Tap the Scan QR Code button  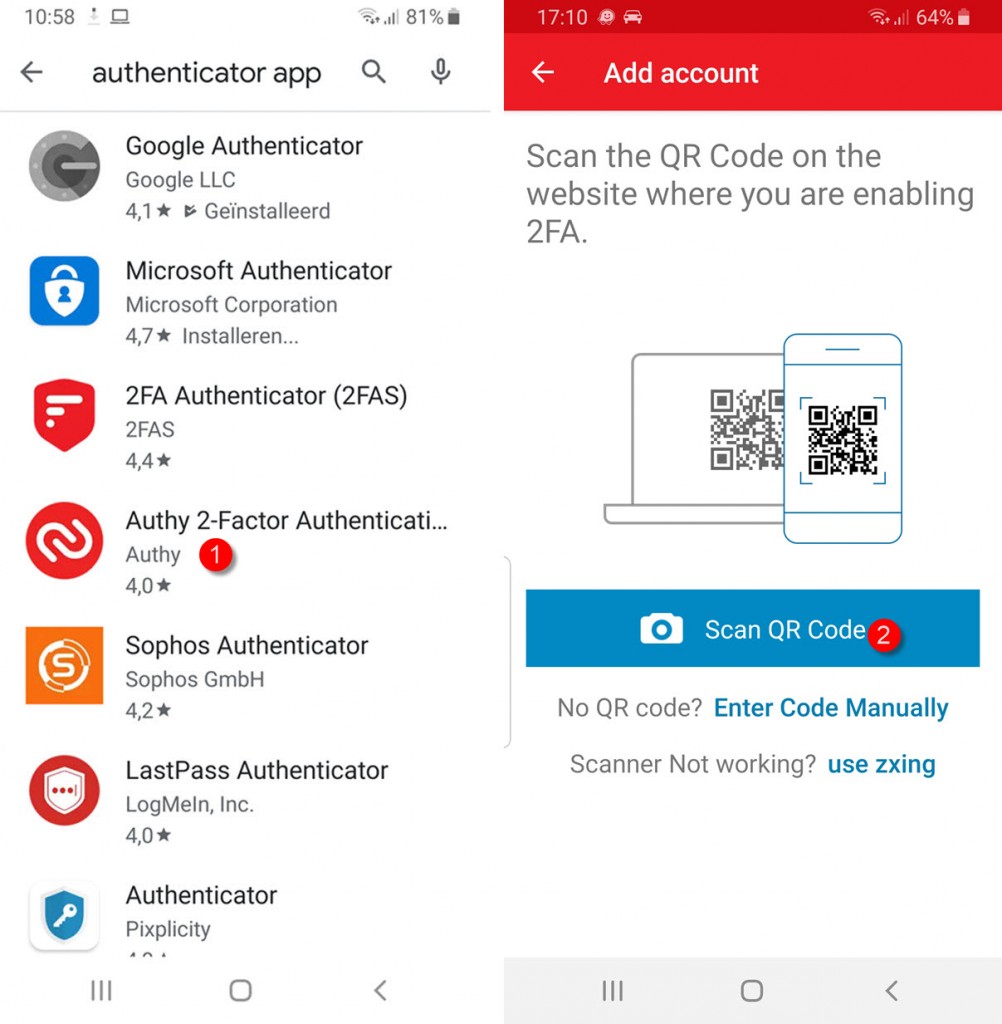[x=752, y=628]
